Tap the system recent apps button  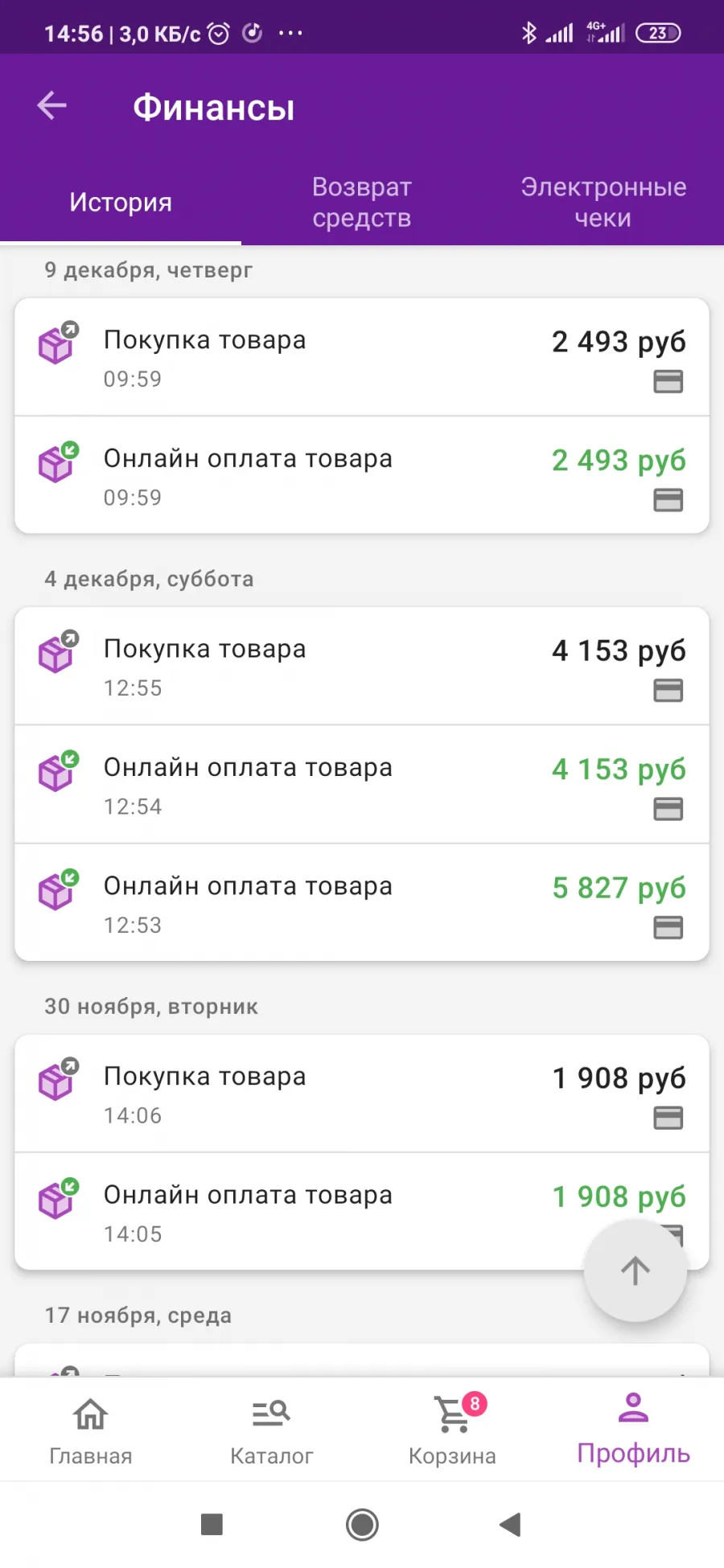point(212,1524)
